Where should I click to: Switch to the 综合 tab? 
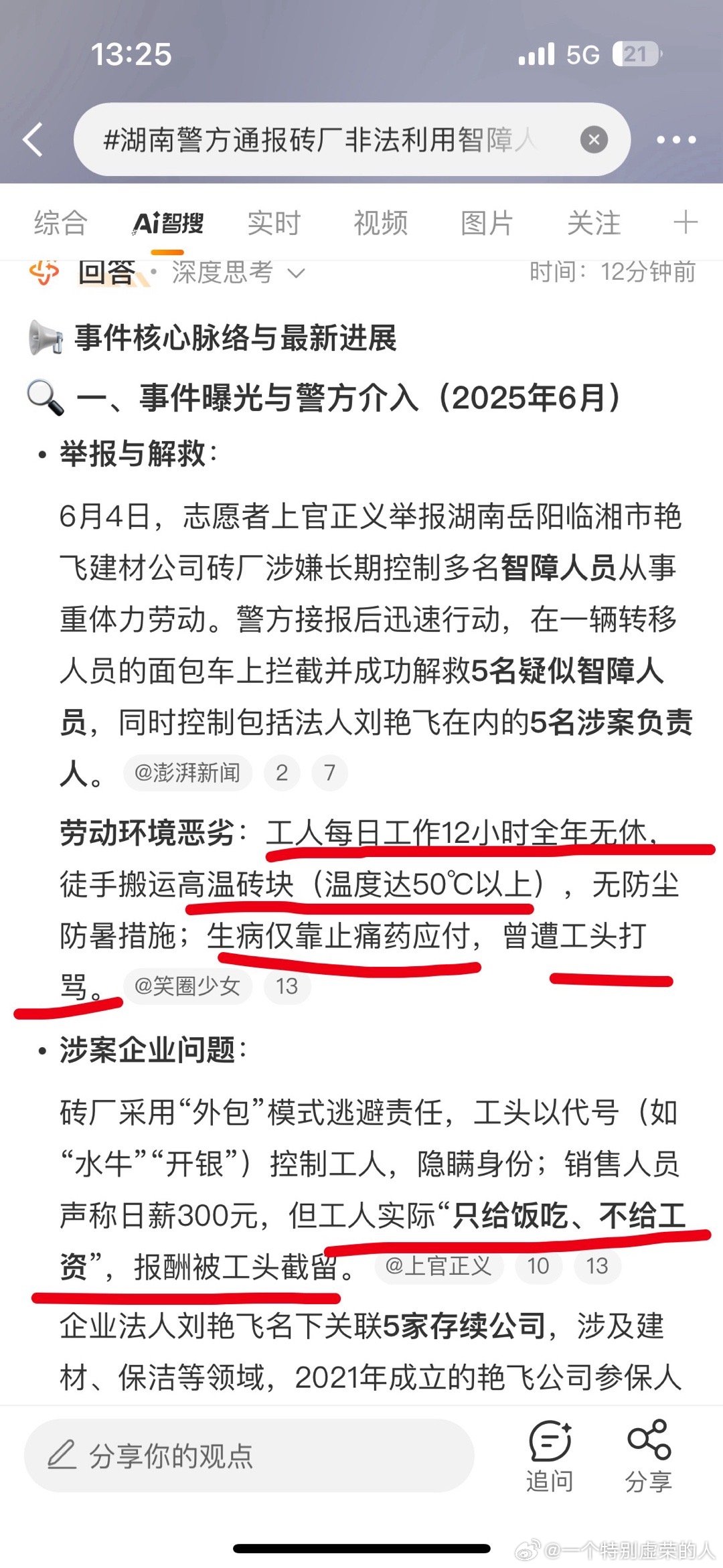[x=61, y=223]
